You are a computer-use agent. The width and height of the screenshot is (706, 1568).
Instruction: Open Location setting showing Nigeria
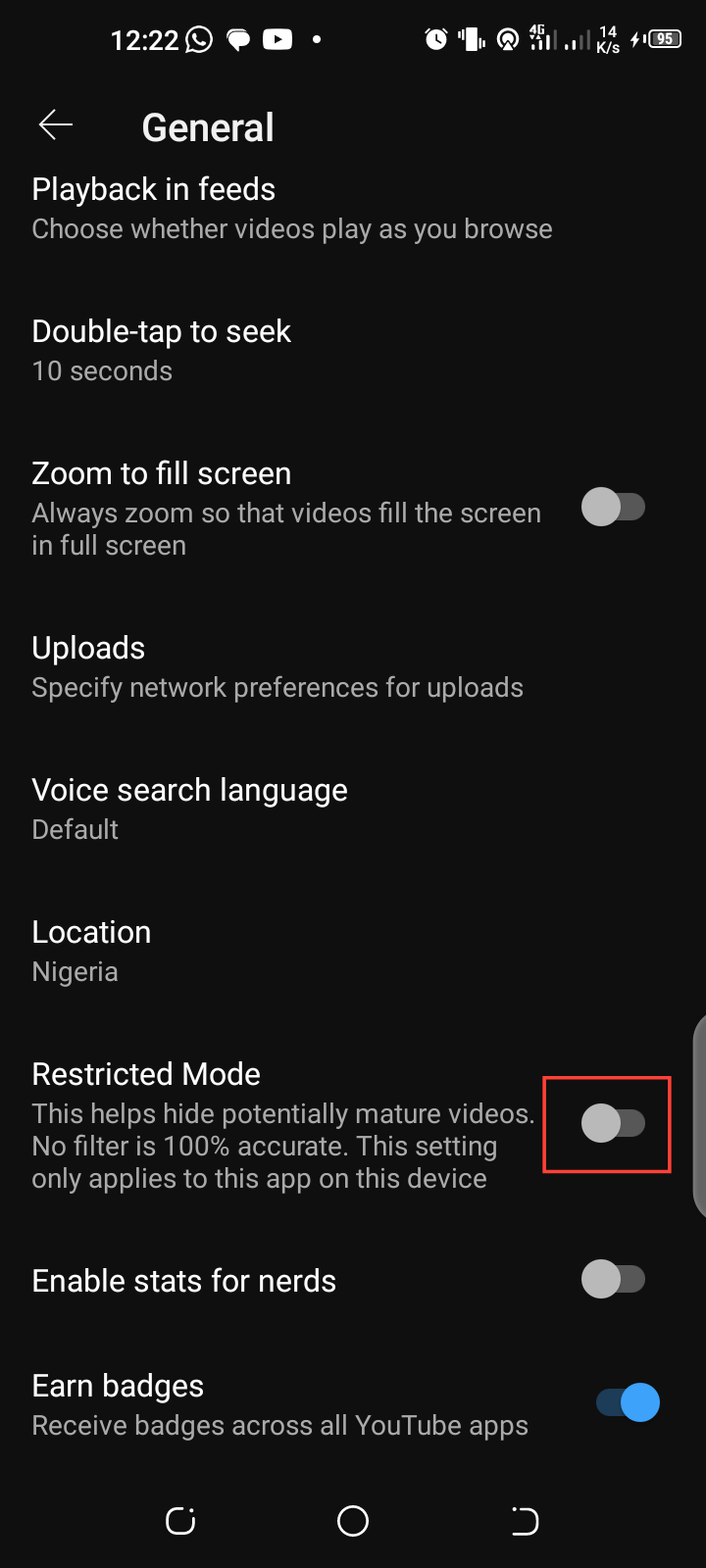92,951
